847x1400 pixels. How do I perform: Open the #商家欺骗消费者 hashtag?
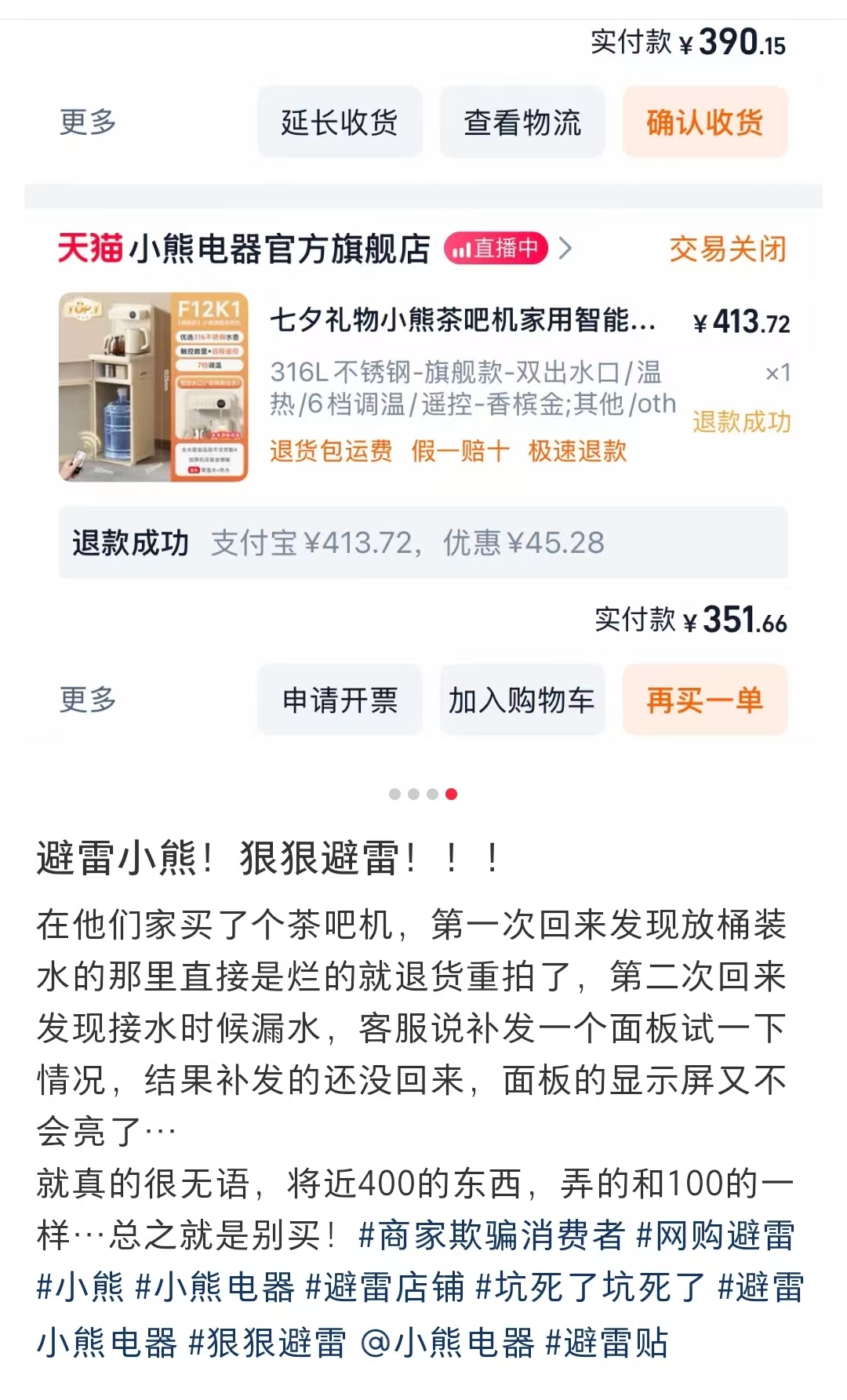point(491,1235)
